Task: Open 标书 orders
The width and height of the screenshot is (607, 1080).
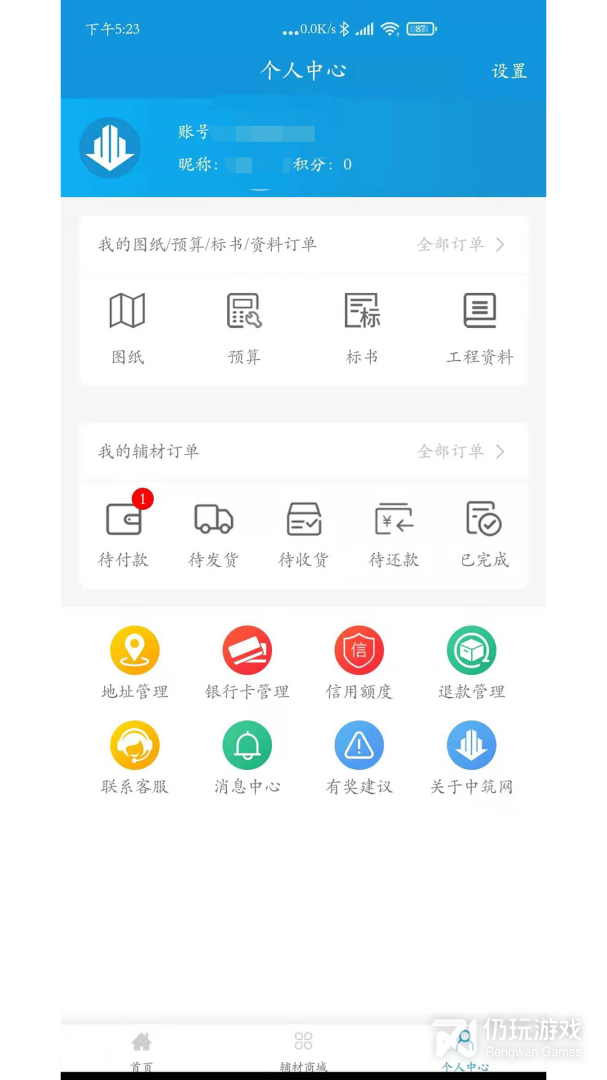Action: (362, 327)
